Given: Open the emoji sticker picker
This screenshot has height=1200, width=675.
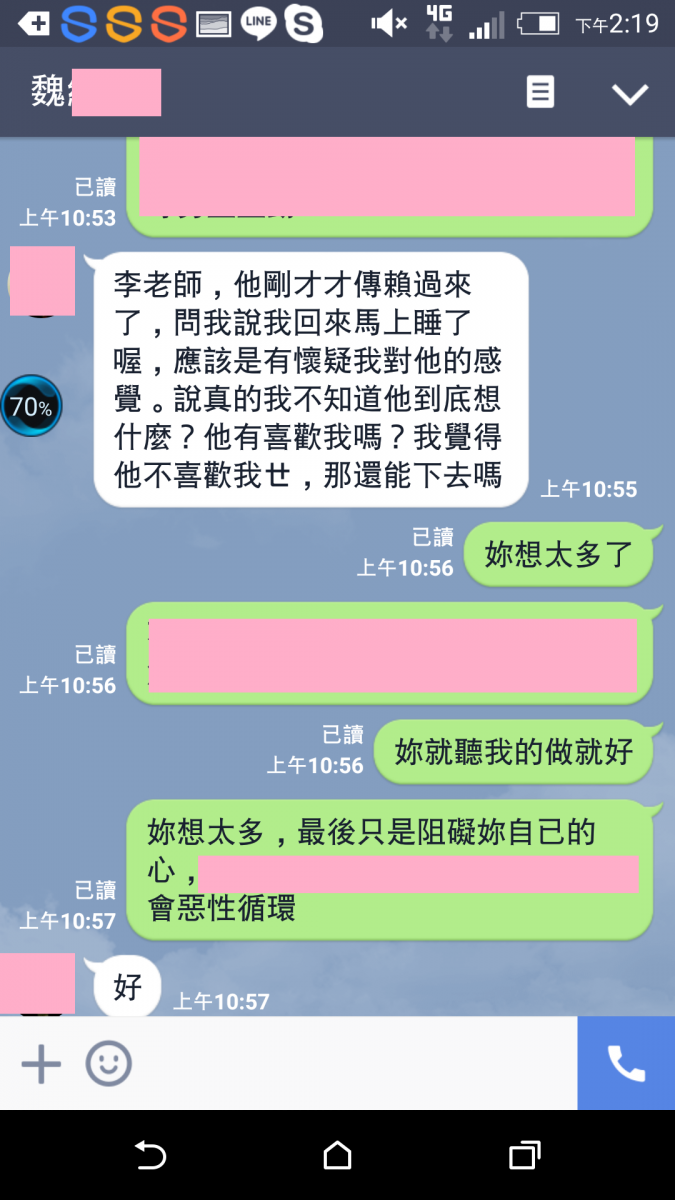Looking at the screenshot, I should (108, 1064).
